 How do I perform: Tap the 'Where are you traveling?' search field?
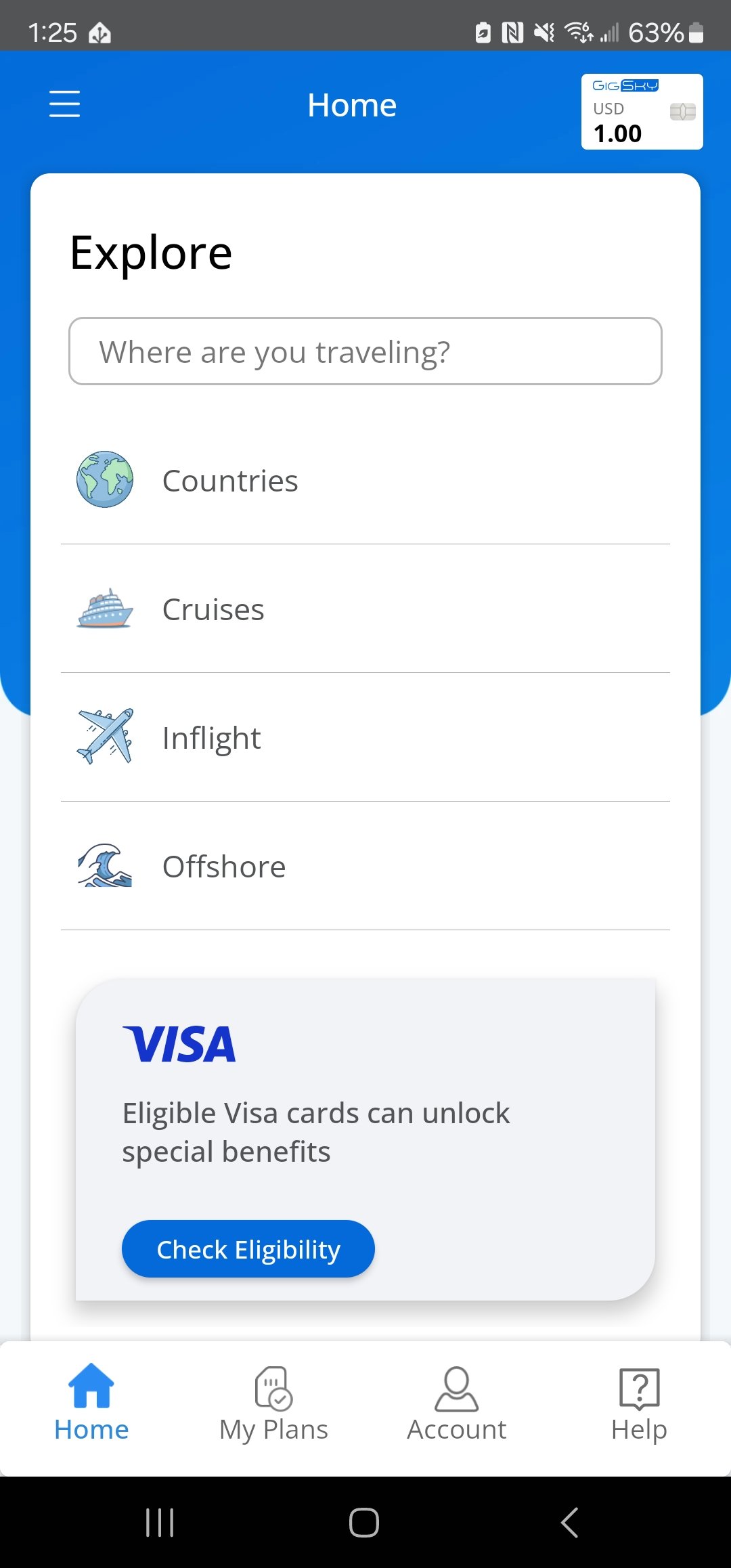click(365, 351)
